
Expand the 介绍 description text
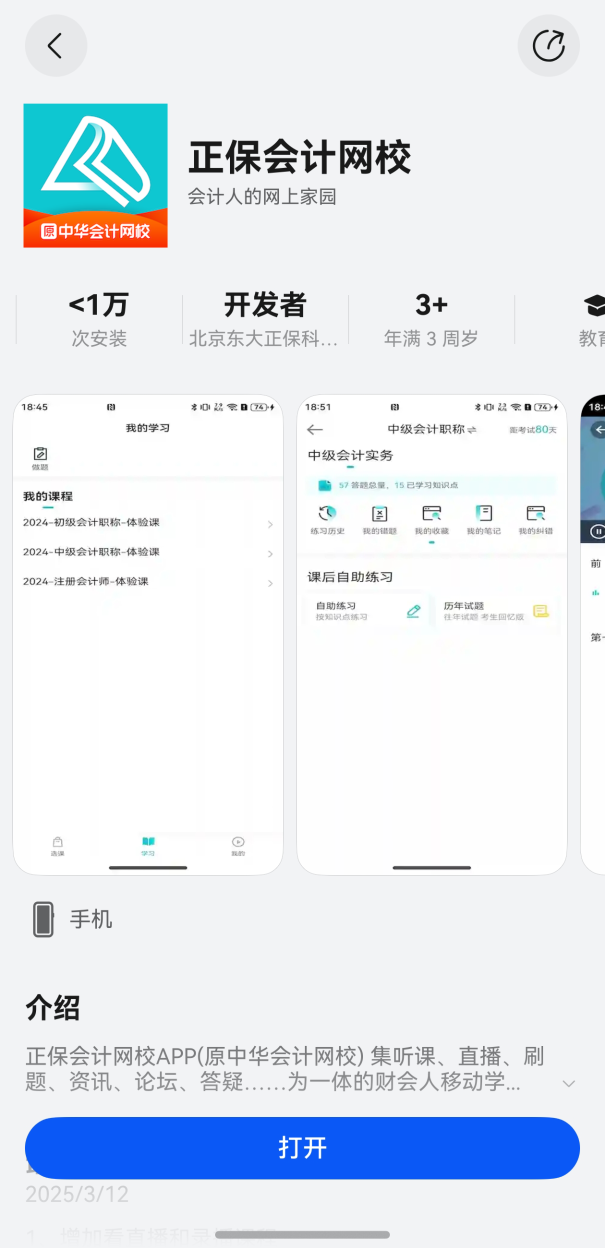click(x=568, y=1083)
